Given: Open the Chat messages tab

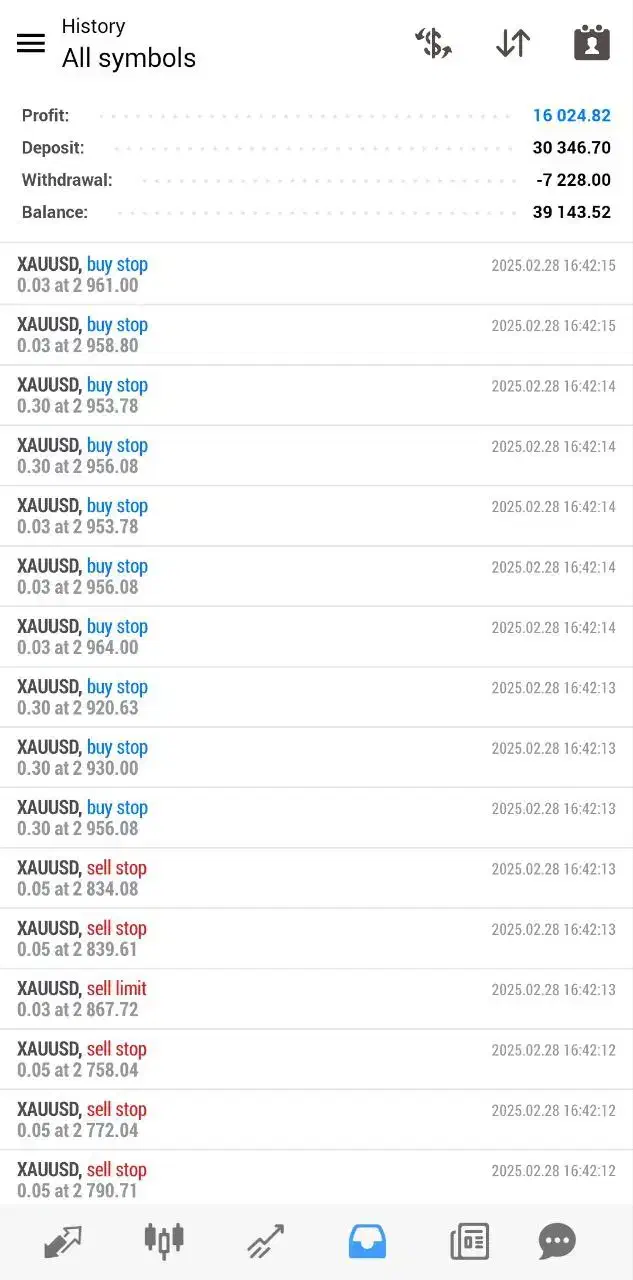Looking at the screenshot, I should 557,1241.
